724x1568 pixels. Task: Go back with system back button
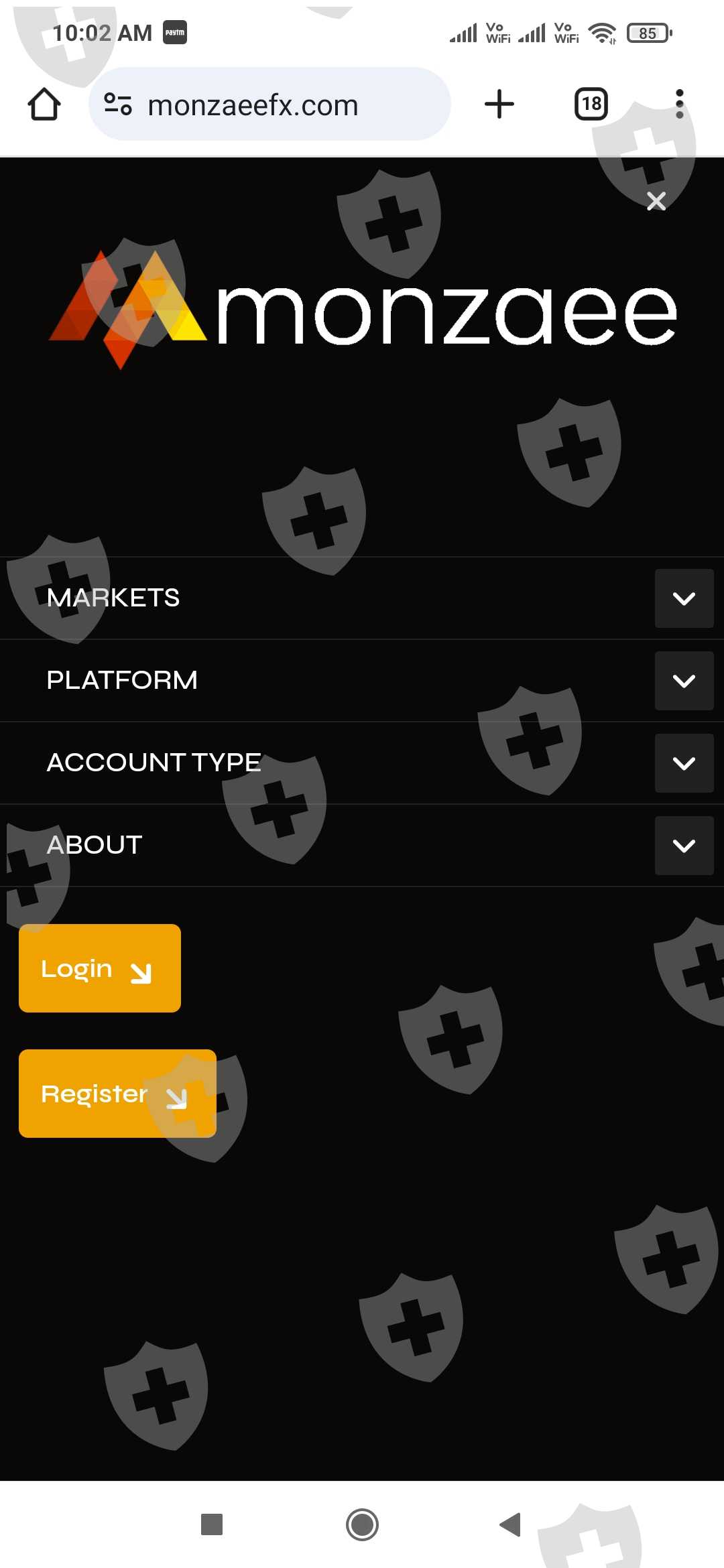pos(510,1524)
